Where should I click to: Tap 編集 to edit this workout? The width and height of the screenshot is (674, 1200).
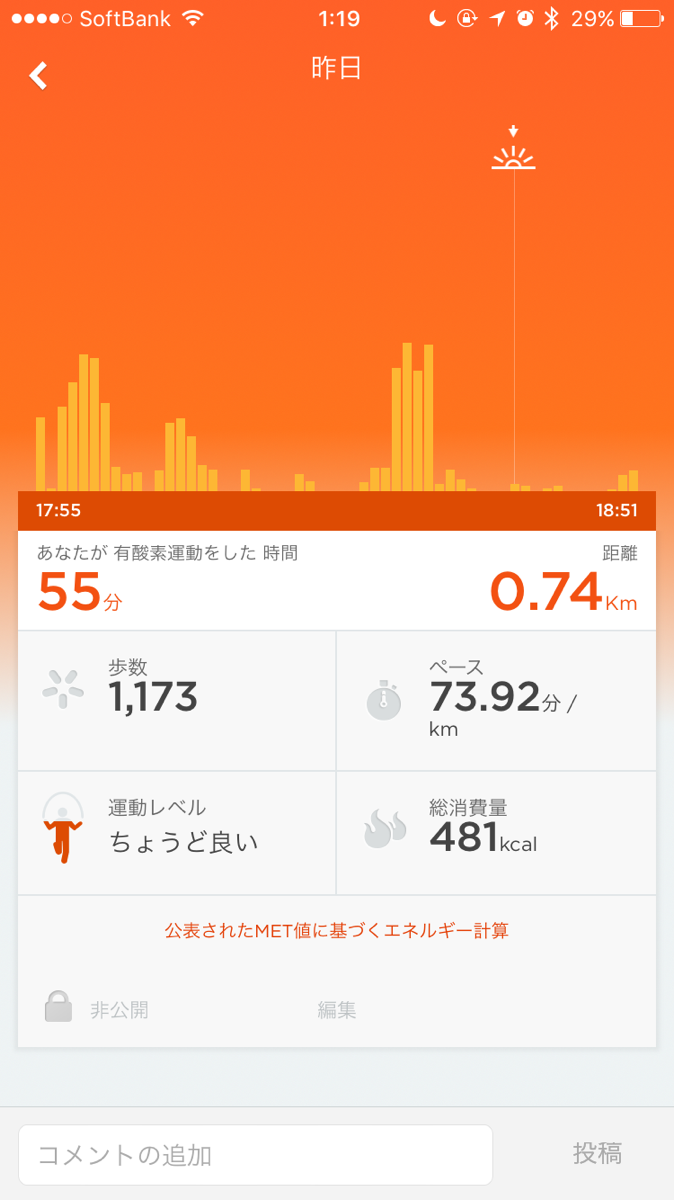[337, 1010]
